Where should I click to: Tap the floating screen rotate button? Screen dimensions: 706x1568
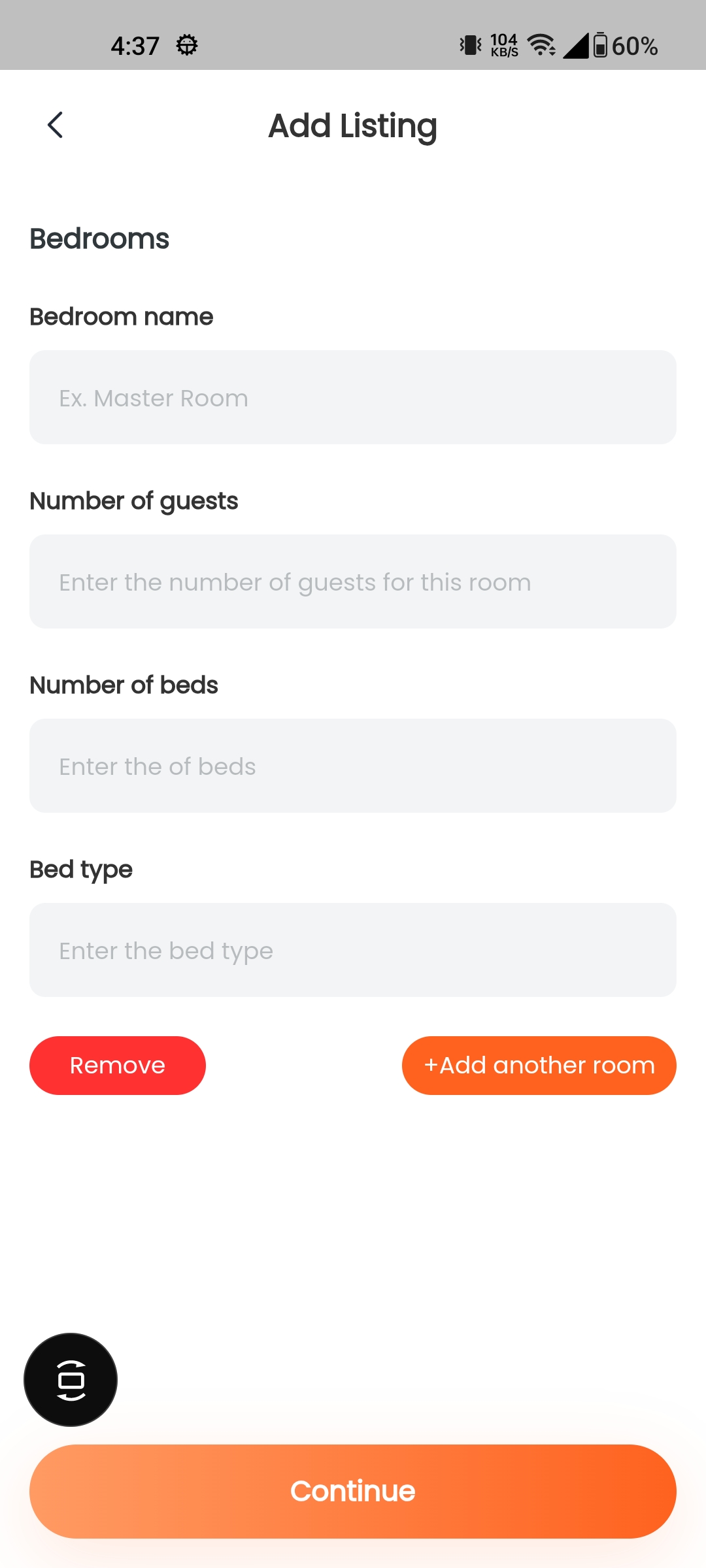71,1380
